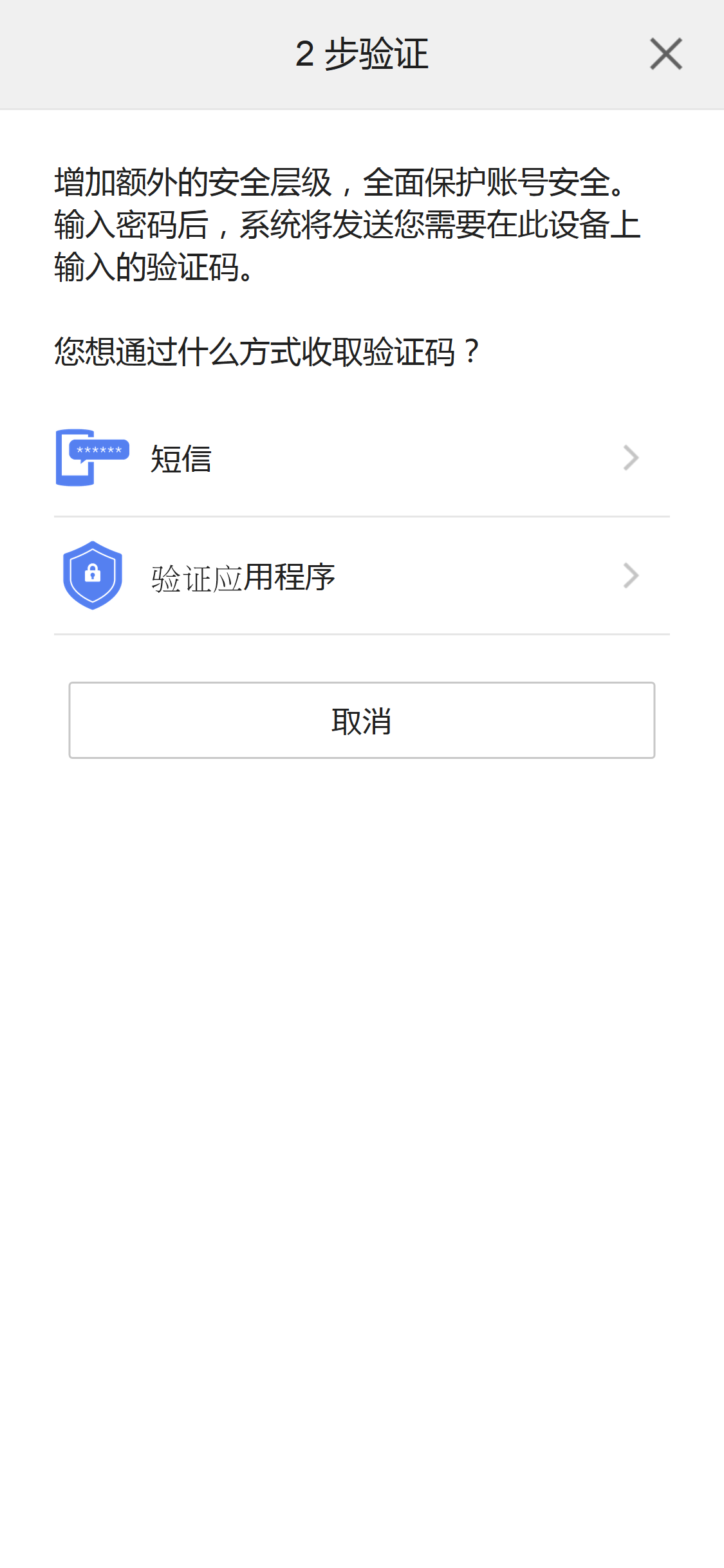Open the 2 步验证 dialog header
This screenshot has width=724, height=1568.
pyautogui.click(x=362, y=54)
